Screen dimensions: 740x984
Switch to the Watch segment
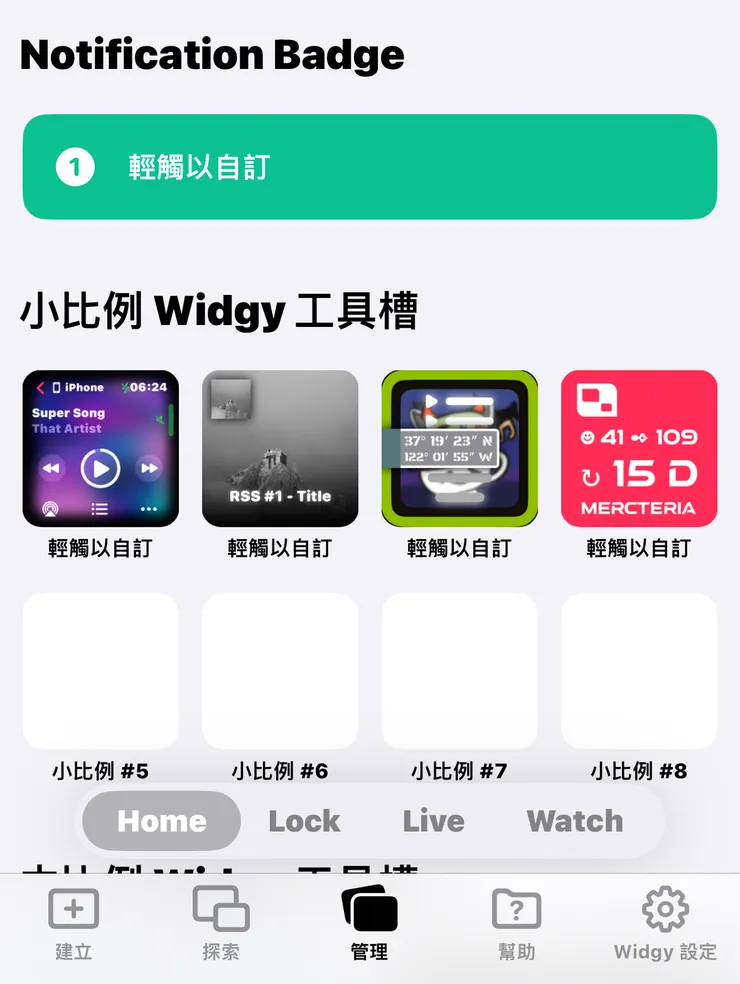point(574,821)
